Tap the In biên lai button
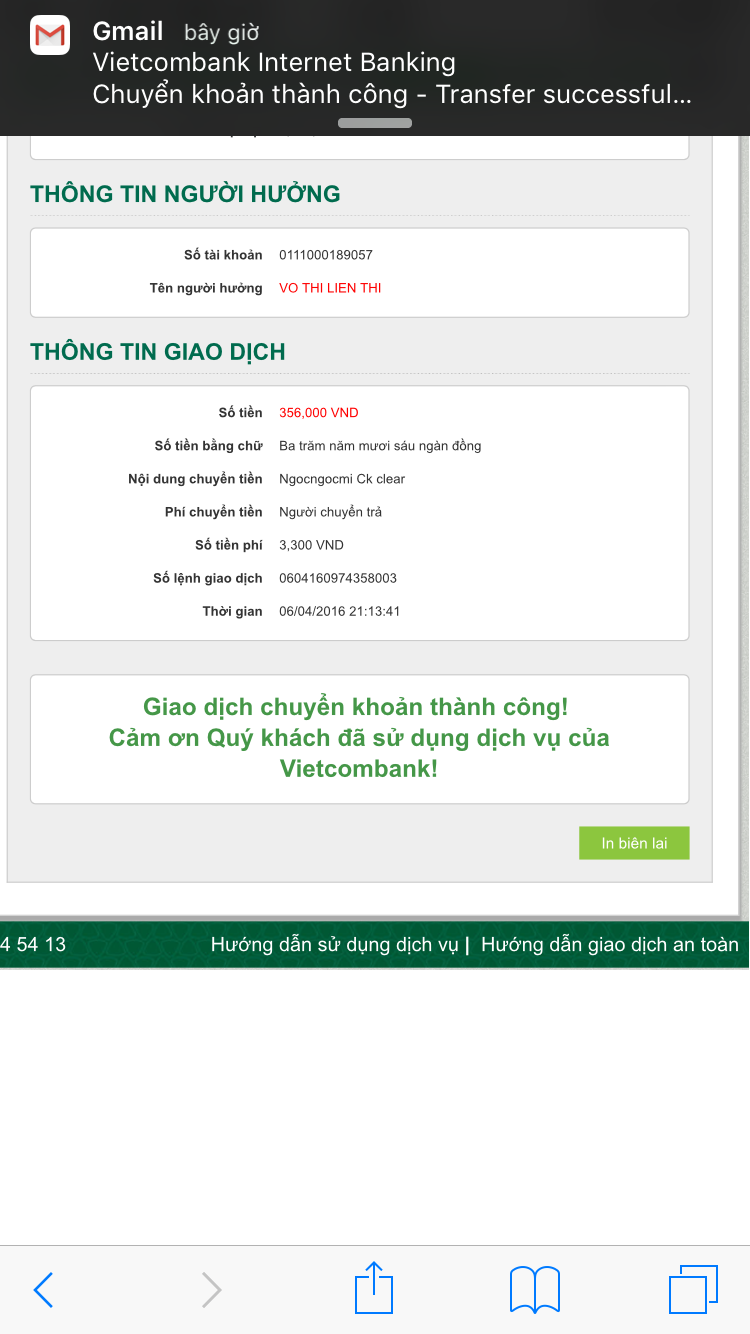 tap(634, 843)
